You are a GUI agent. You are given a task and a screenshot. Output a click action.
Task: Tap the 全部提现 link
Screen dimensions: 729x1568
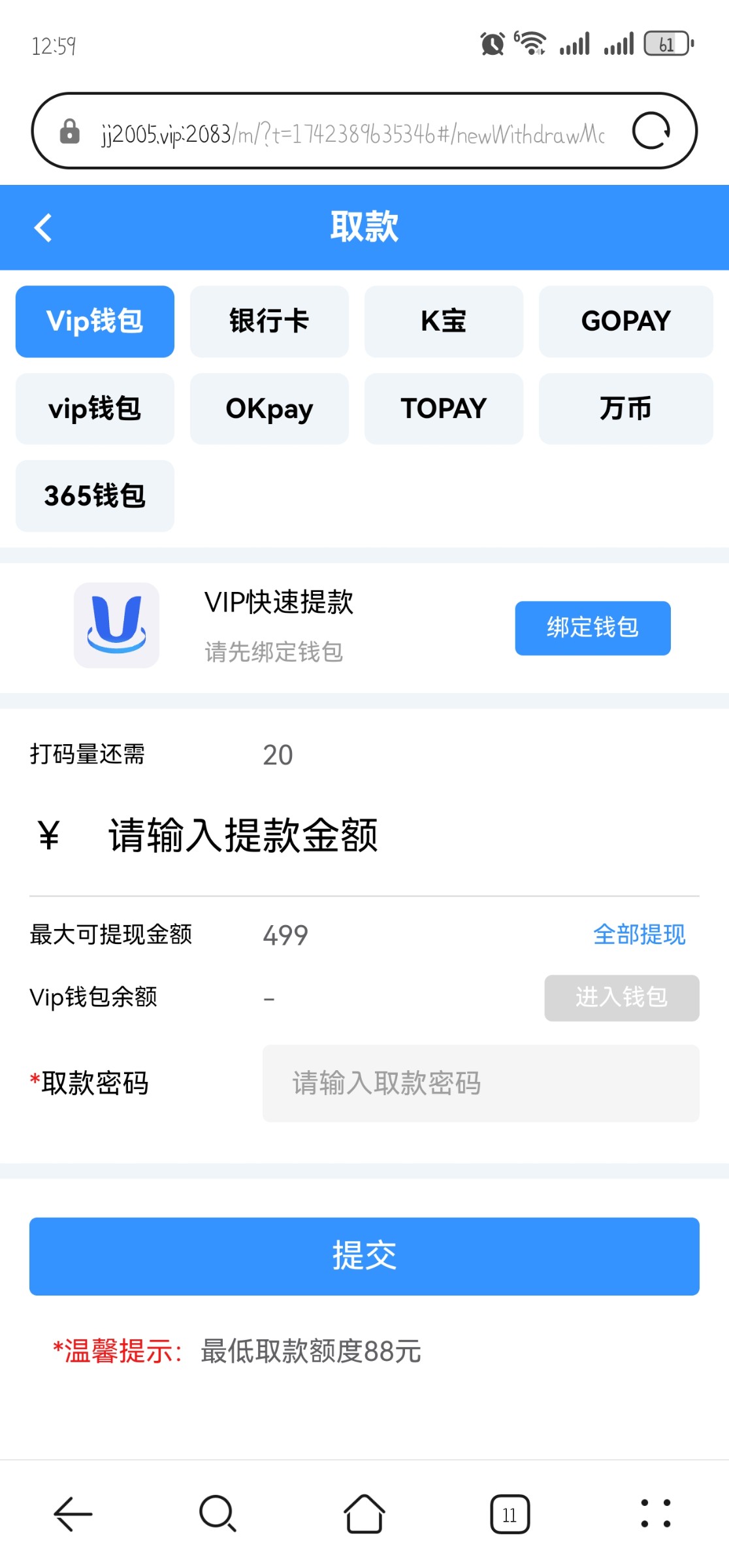click(x=639, y=934)
